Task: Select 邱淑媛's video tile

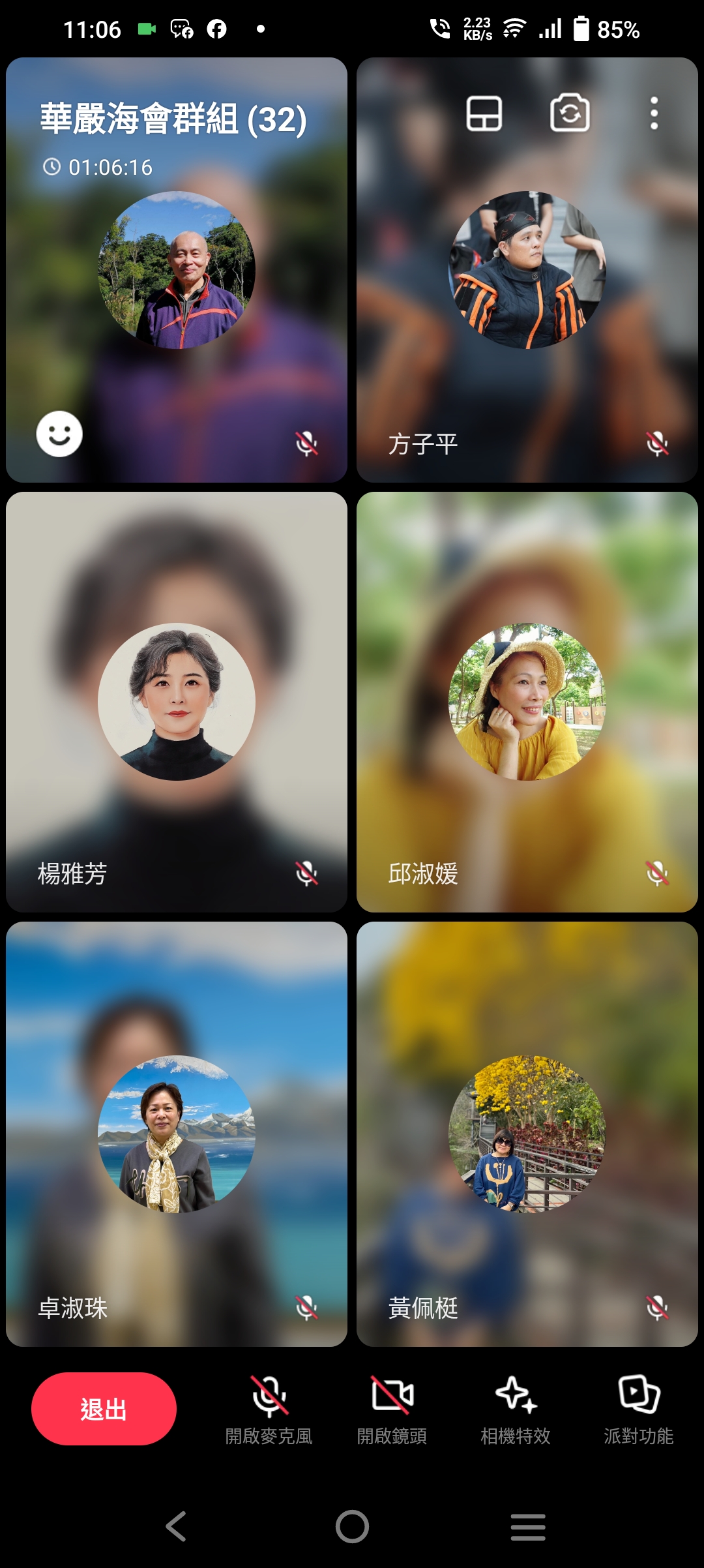Action: (527, 702)
